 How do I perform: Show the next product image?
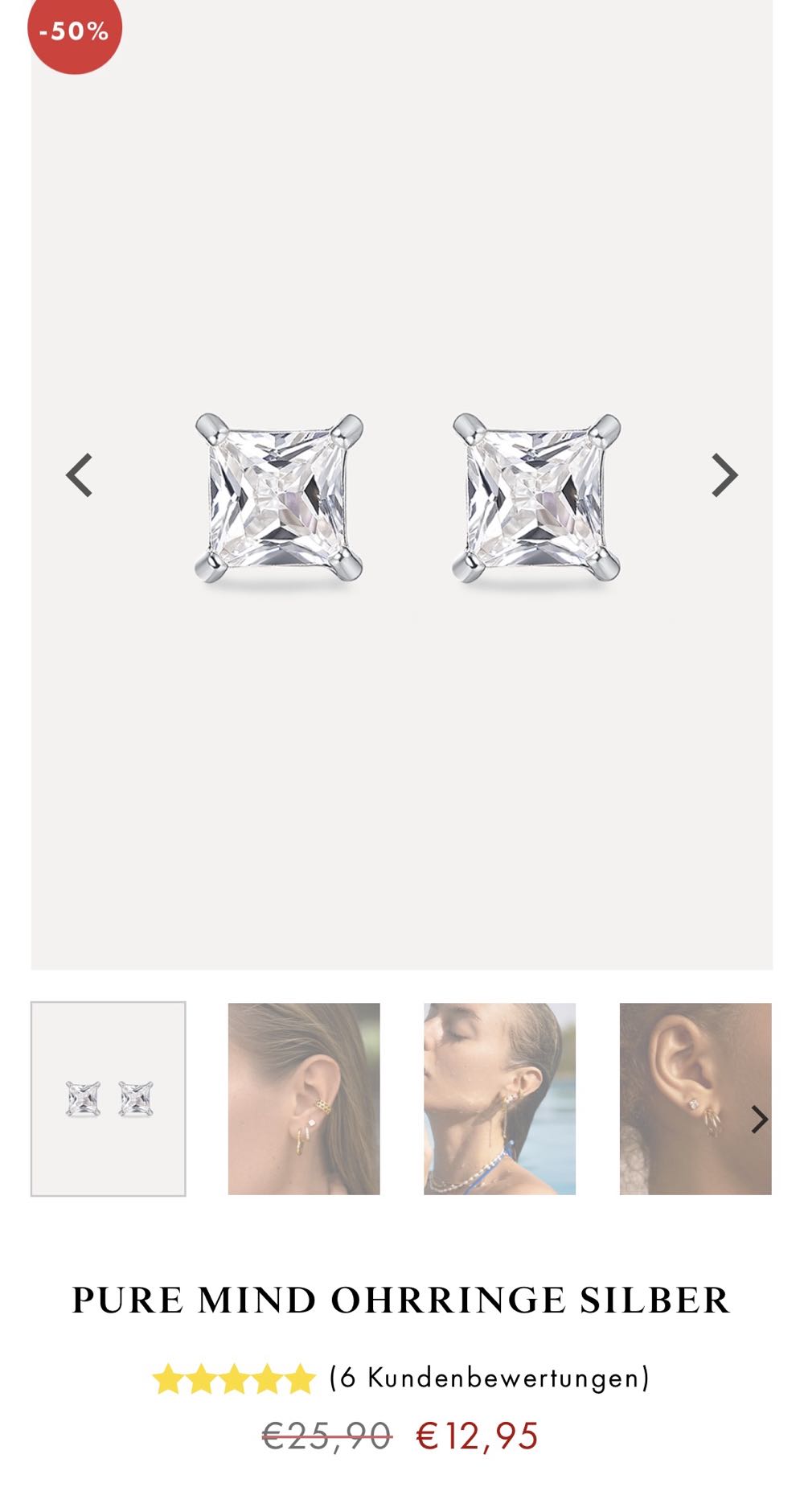(724, 475)
